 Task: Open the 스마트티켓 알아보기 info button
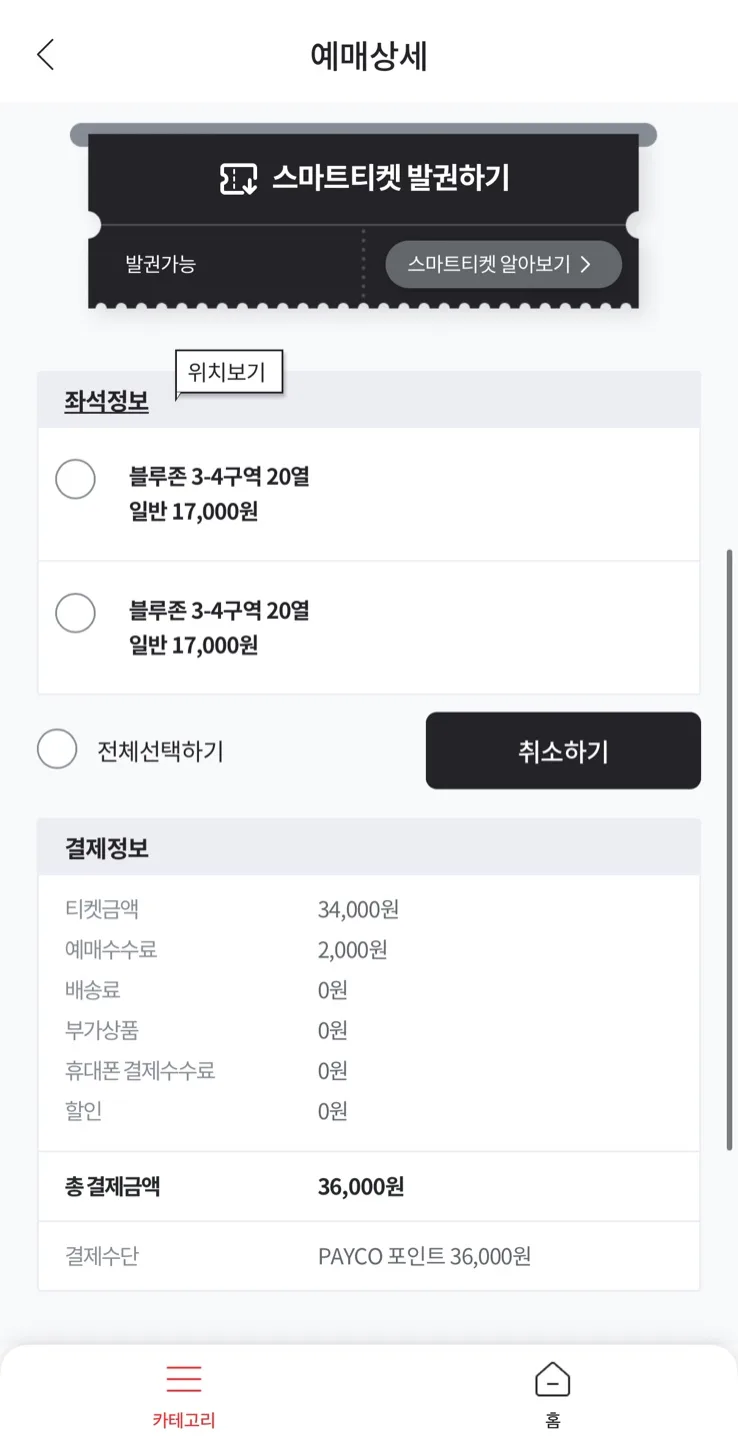pos(504,264)
